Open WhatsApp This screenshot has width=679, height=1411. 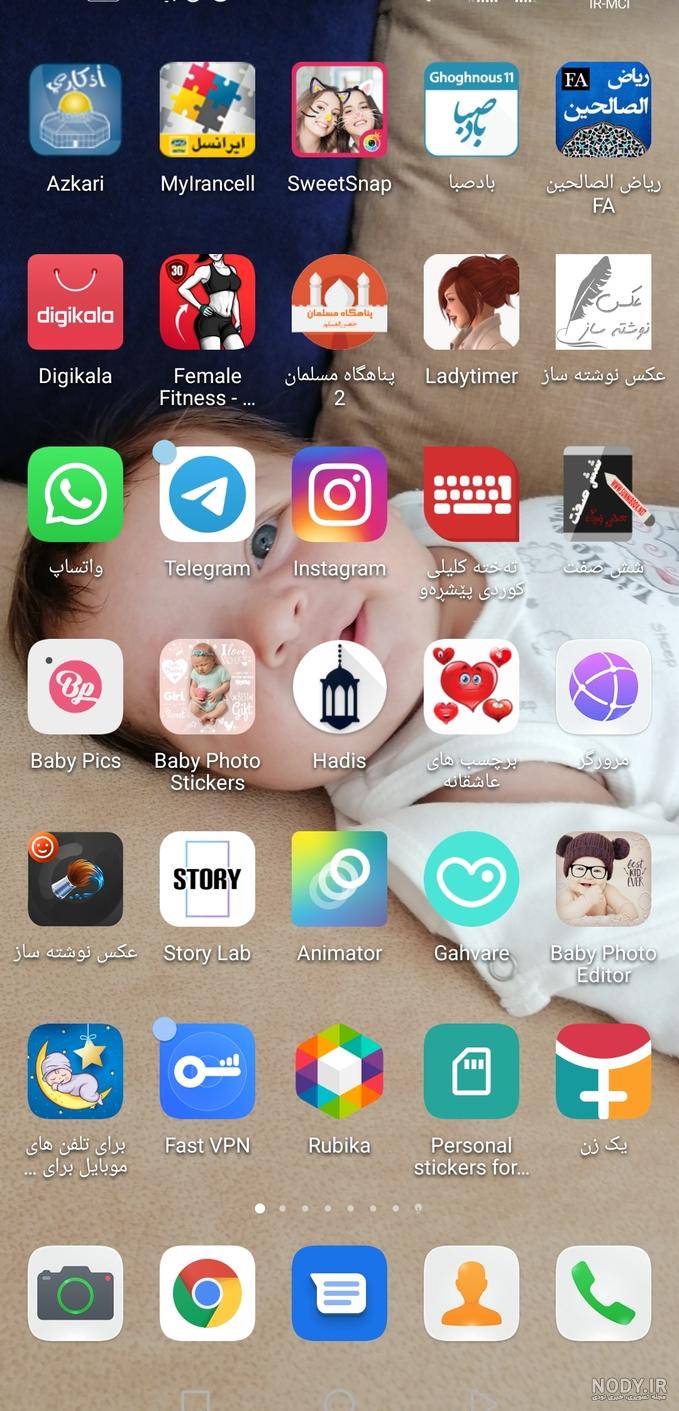coord(75,494)
